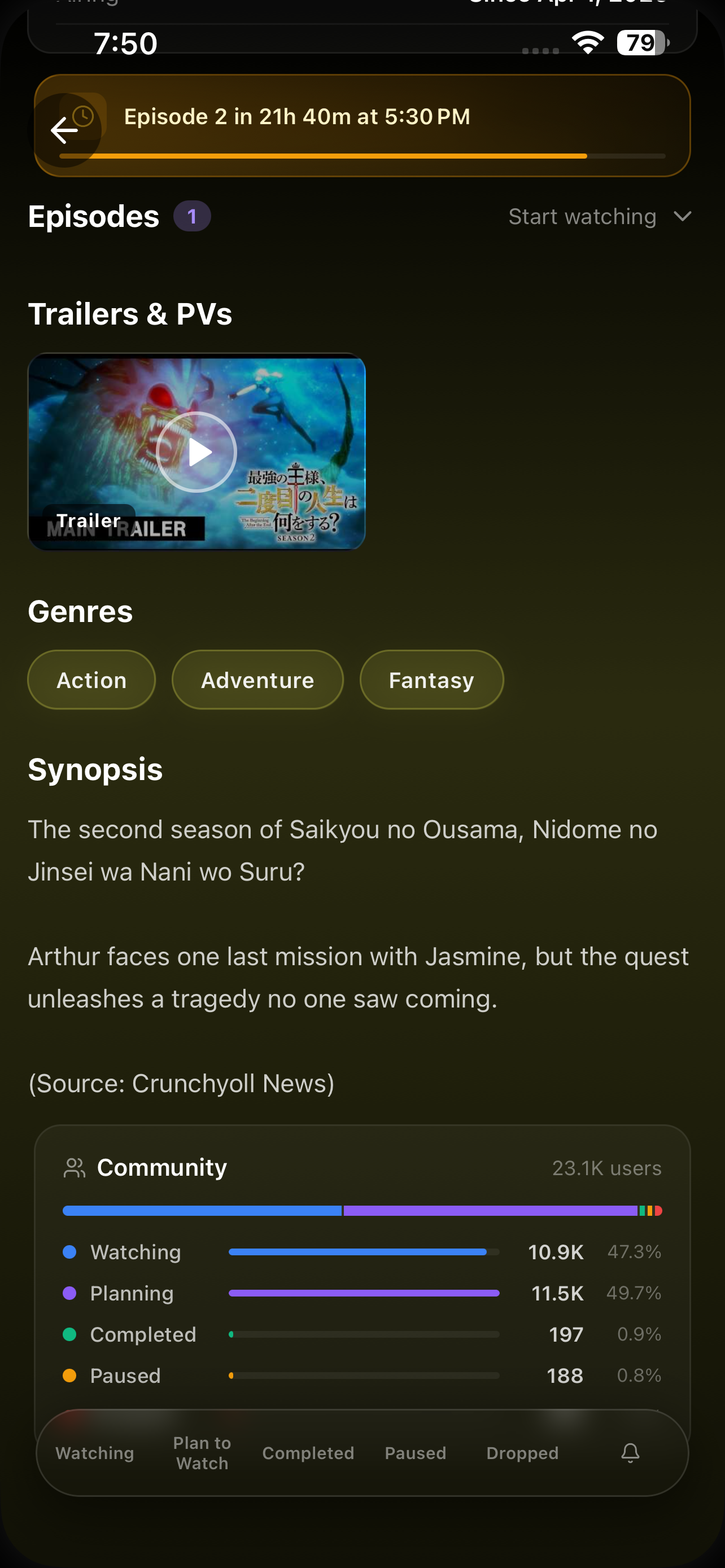Set status to Paused in bottom bar
Viewport: 725px width, 1568px height.
coord(415,1453)
